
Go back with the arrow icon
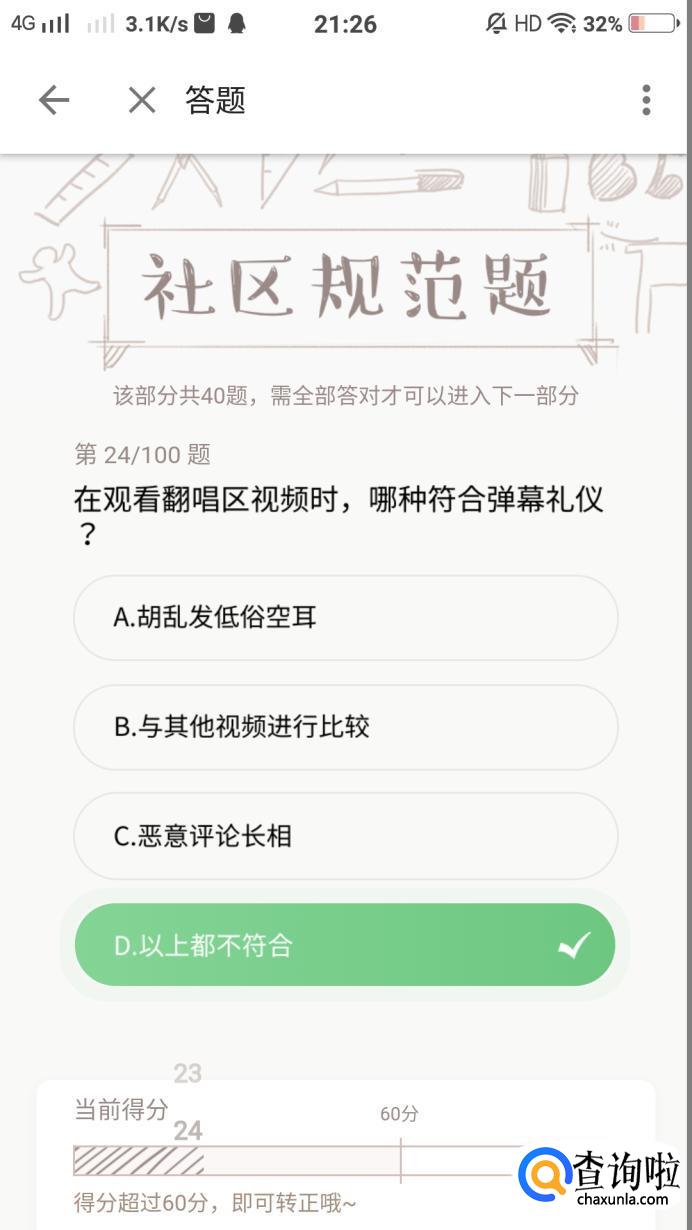coord(54,100)
